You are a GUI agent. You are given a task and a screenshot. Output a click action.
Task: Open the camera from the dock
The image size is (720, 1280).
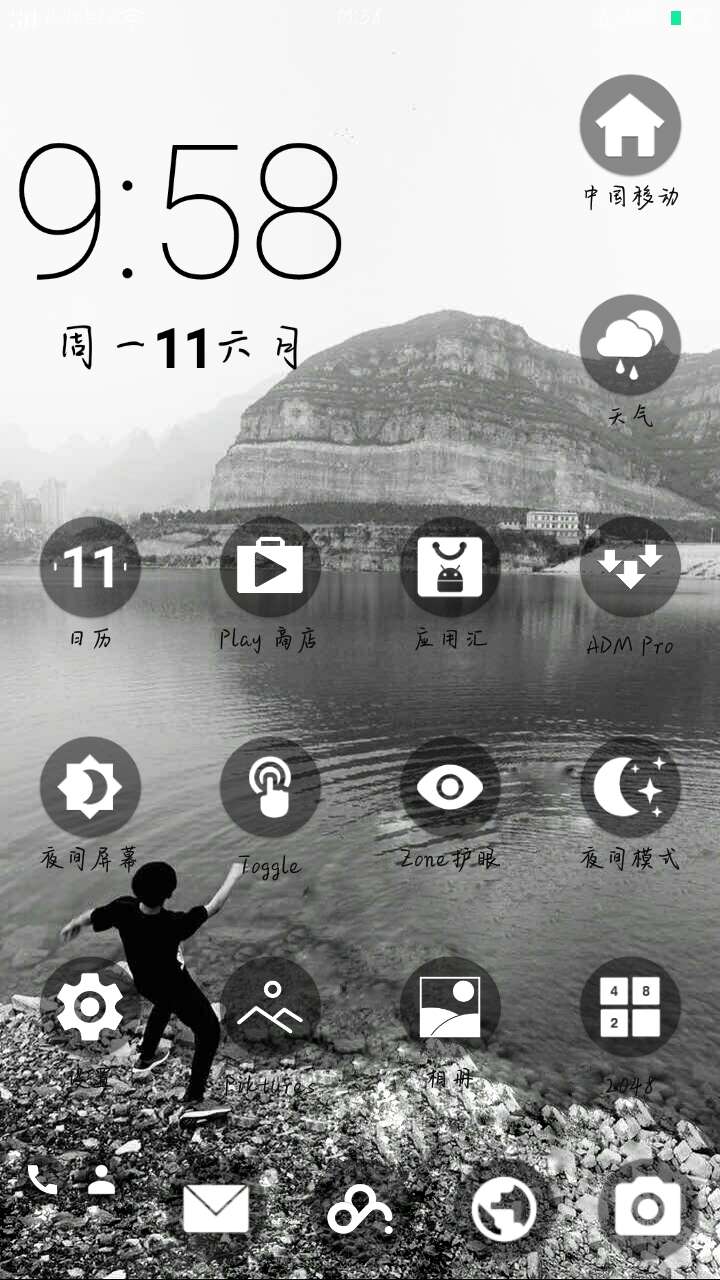[x=647, y=1209]
